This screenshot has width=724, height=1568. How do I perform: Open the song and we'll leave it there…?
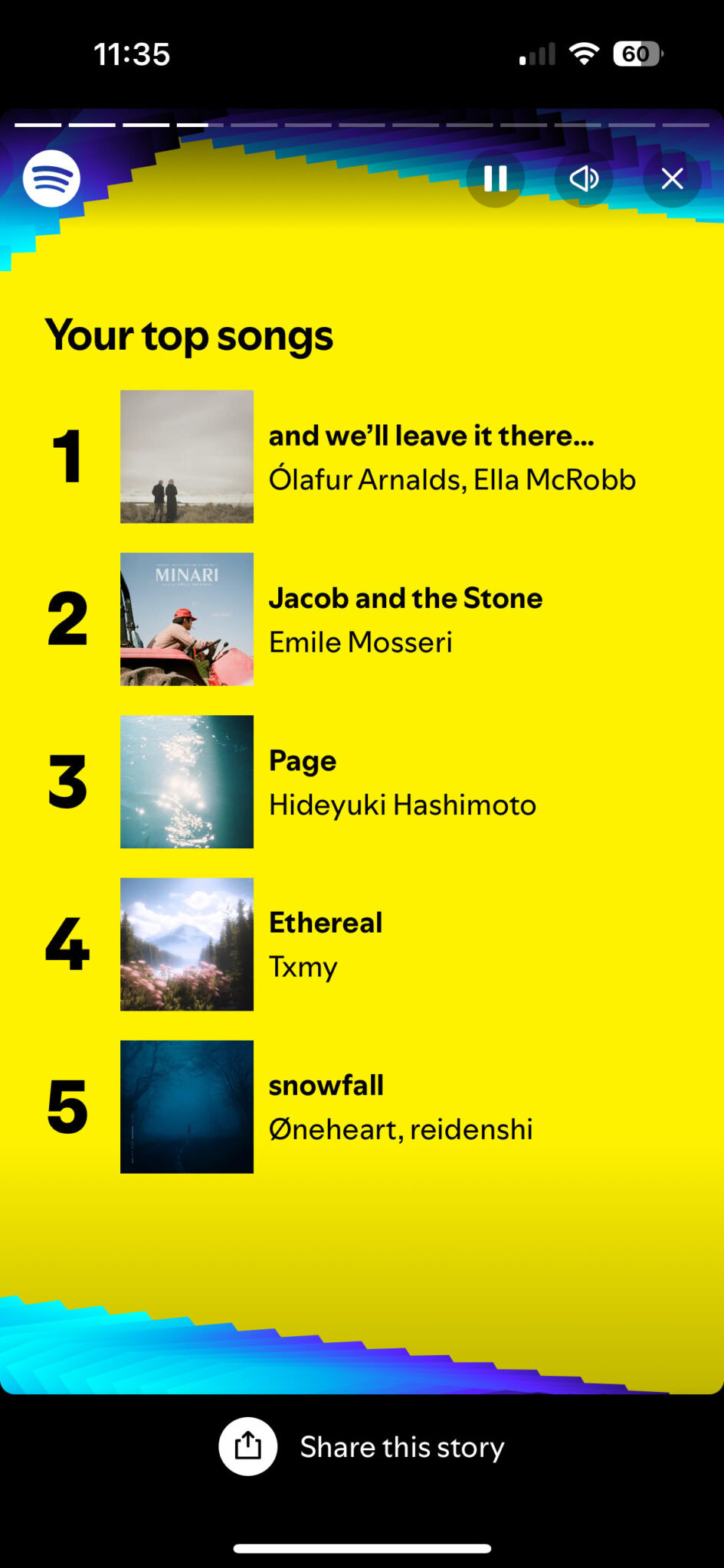tap(431, 457)
